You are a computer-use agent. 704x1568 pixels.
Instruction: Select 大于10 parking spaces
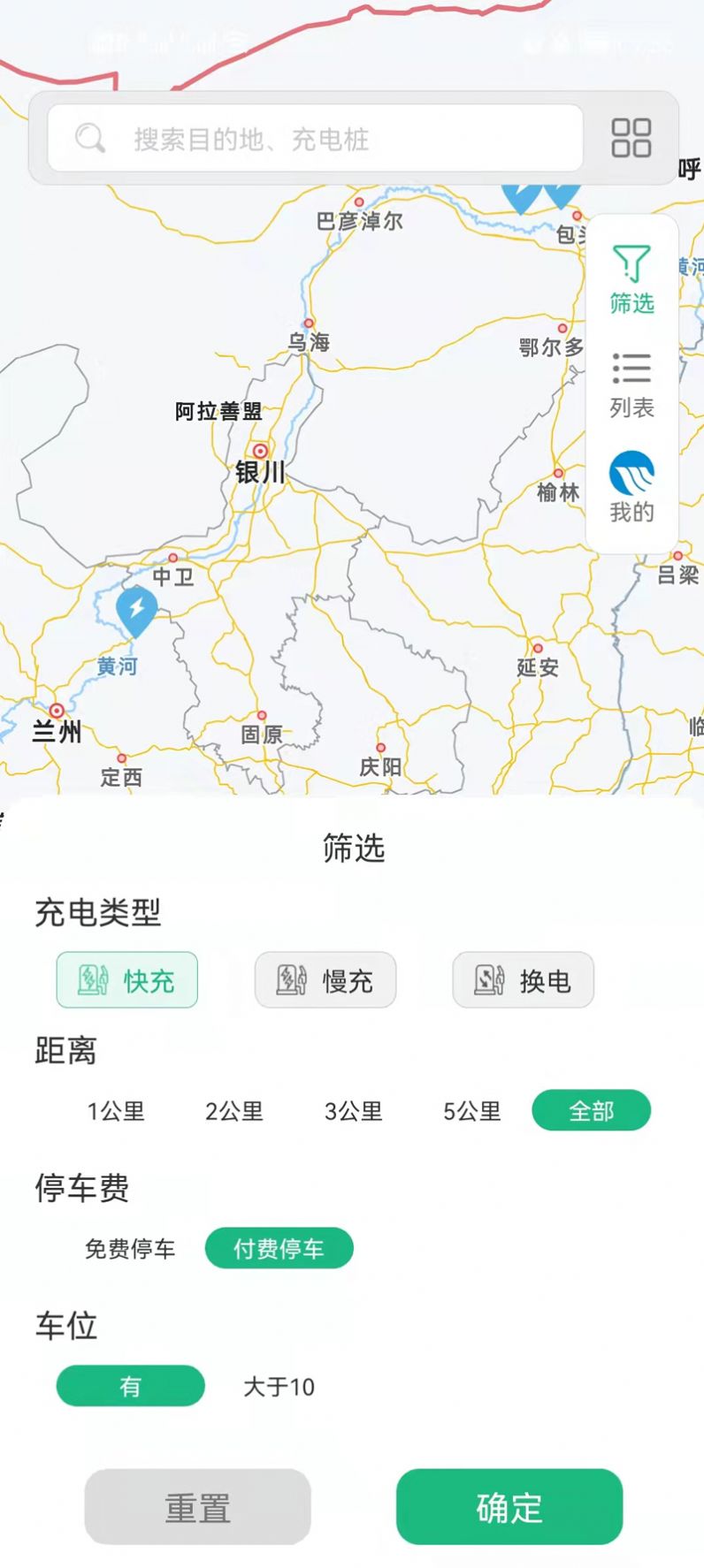pyautogui.click(x=279, y=1387)
